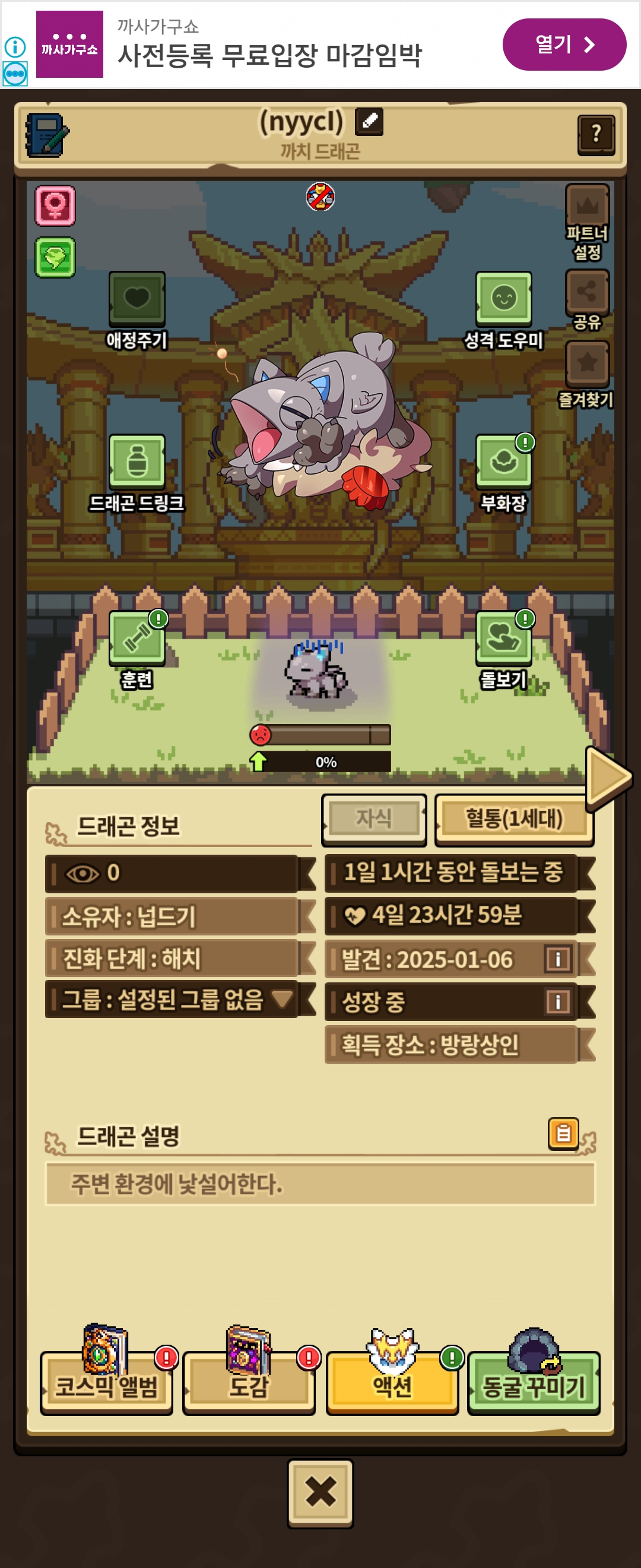Start 훈련 training

[137, 650]
